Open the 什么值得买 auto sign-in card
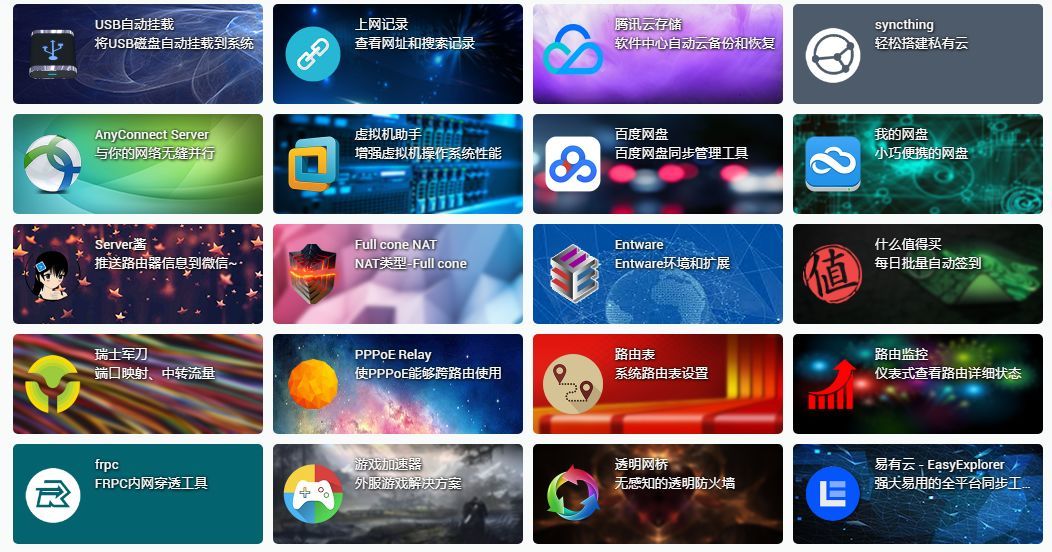The height and width of the screenshot is (552, 1052). (918, 274)
